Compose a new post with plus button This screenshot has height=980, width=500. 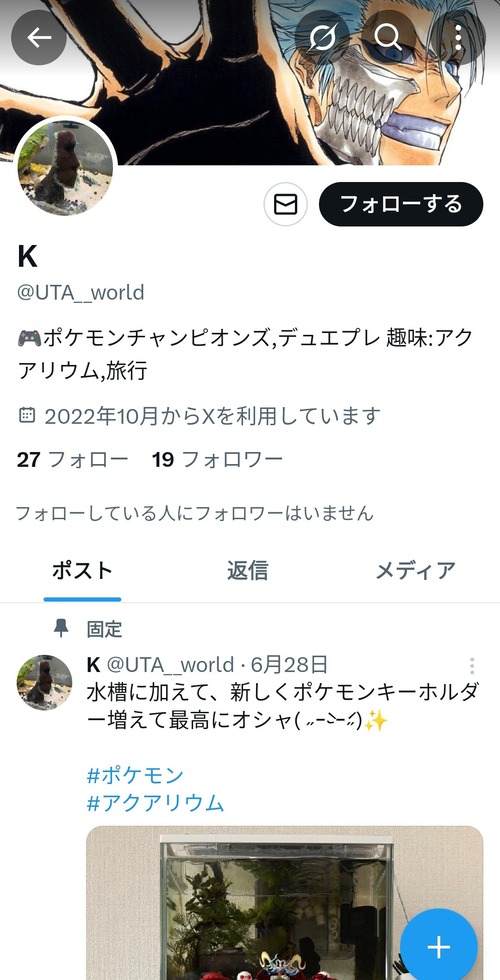[439, 948]
